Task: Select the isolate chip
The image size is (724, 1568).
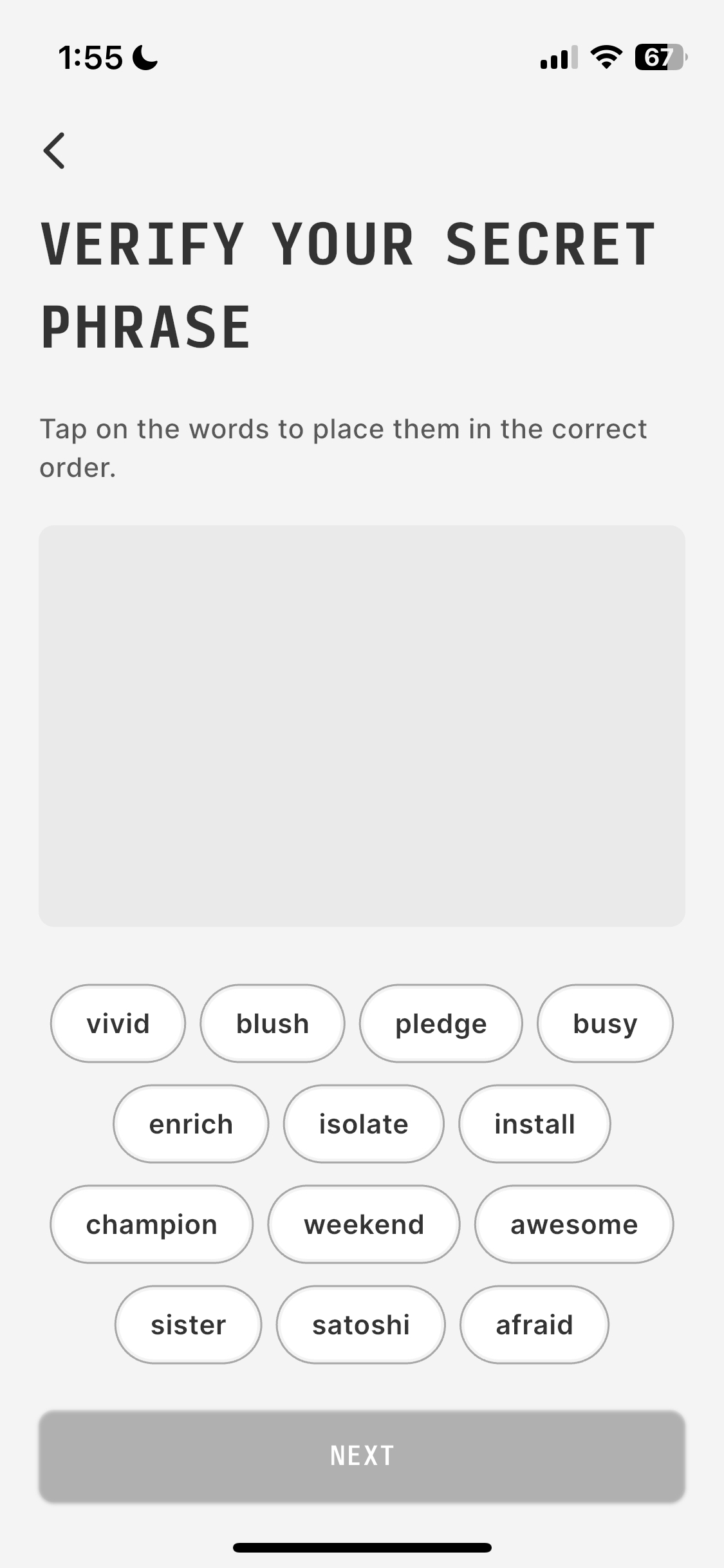Action: [x=364, y=1124]
